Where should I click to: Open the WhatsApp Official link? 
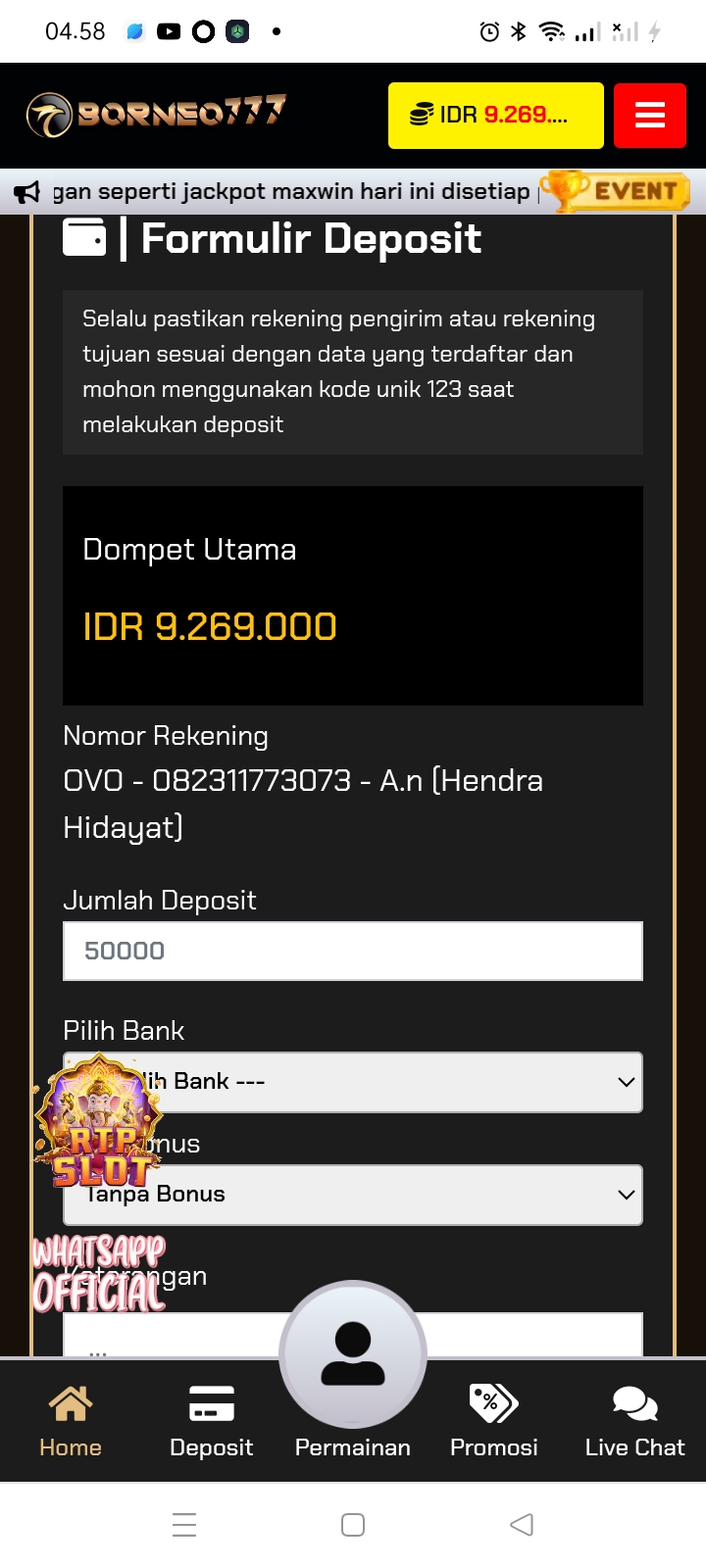point(98,1276)
